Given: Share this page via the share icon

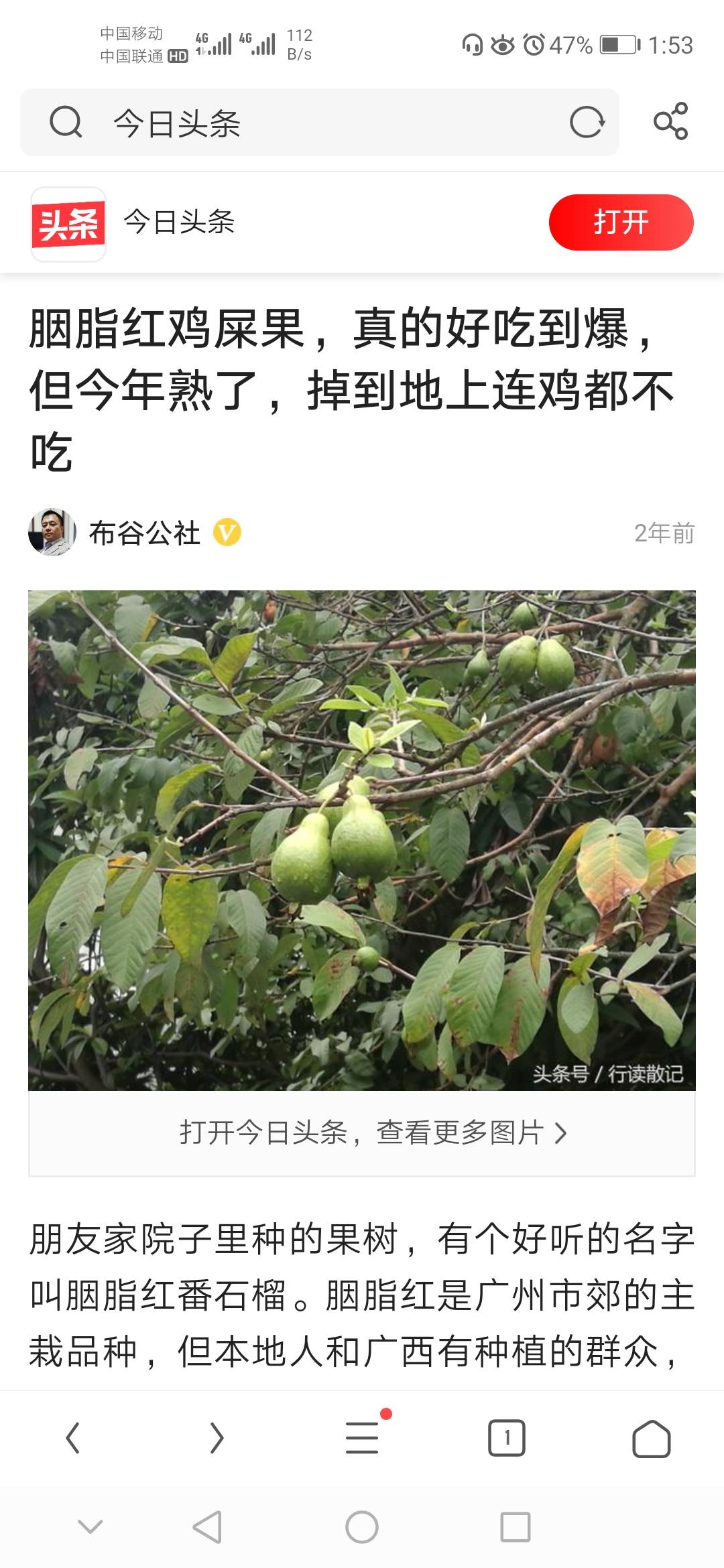Looking at the screenshot, I should click(x=671, y=121).
